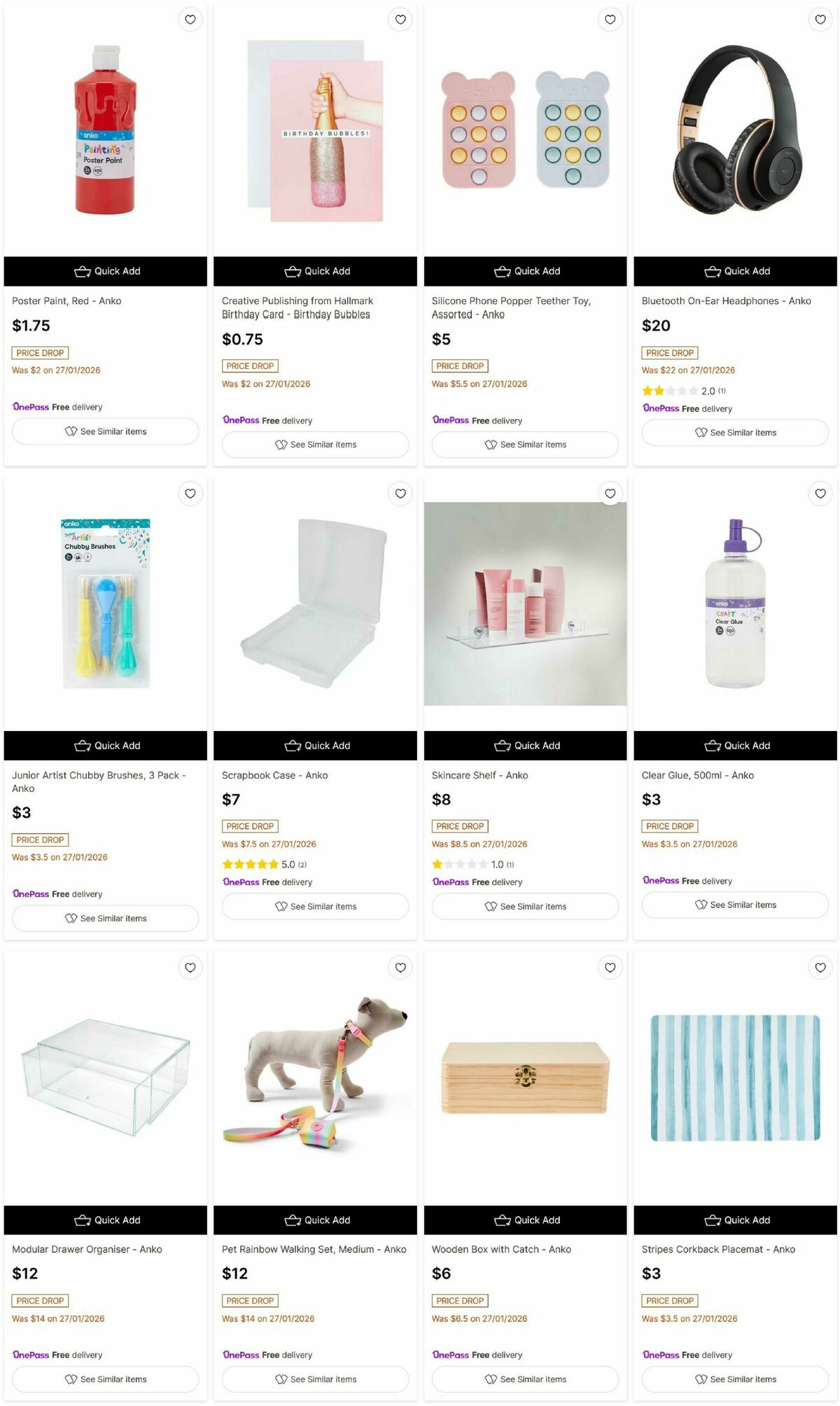
Task: Toggle the heart on Pet Rainbow Walking Set
Action: point(400,967)
